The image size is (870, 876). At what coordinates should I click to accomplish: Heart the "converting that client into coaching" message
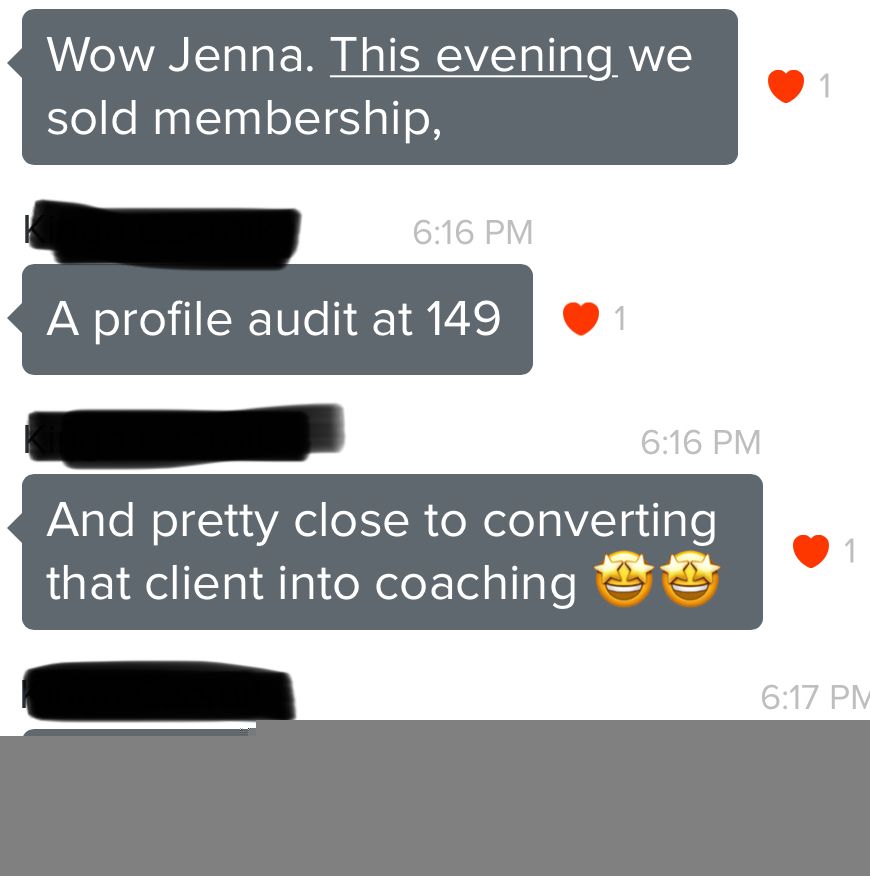[811, 551]
